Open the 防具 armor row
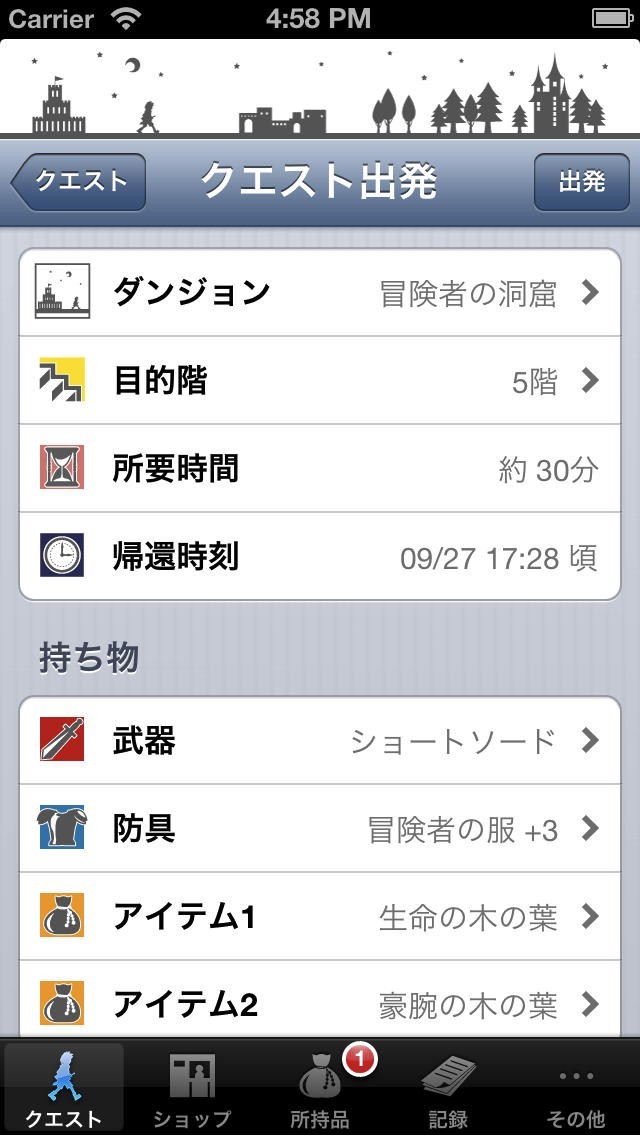The height and width of the screenshot is (1136, 640). click(x=320, y=829)
